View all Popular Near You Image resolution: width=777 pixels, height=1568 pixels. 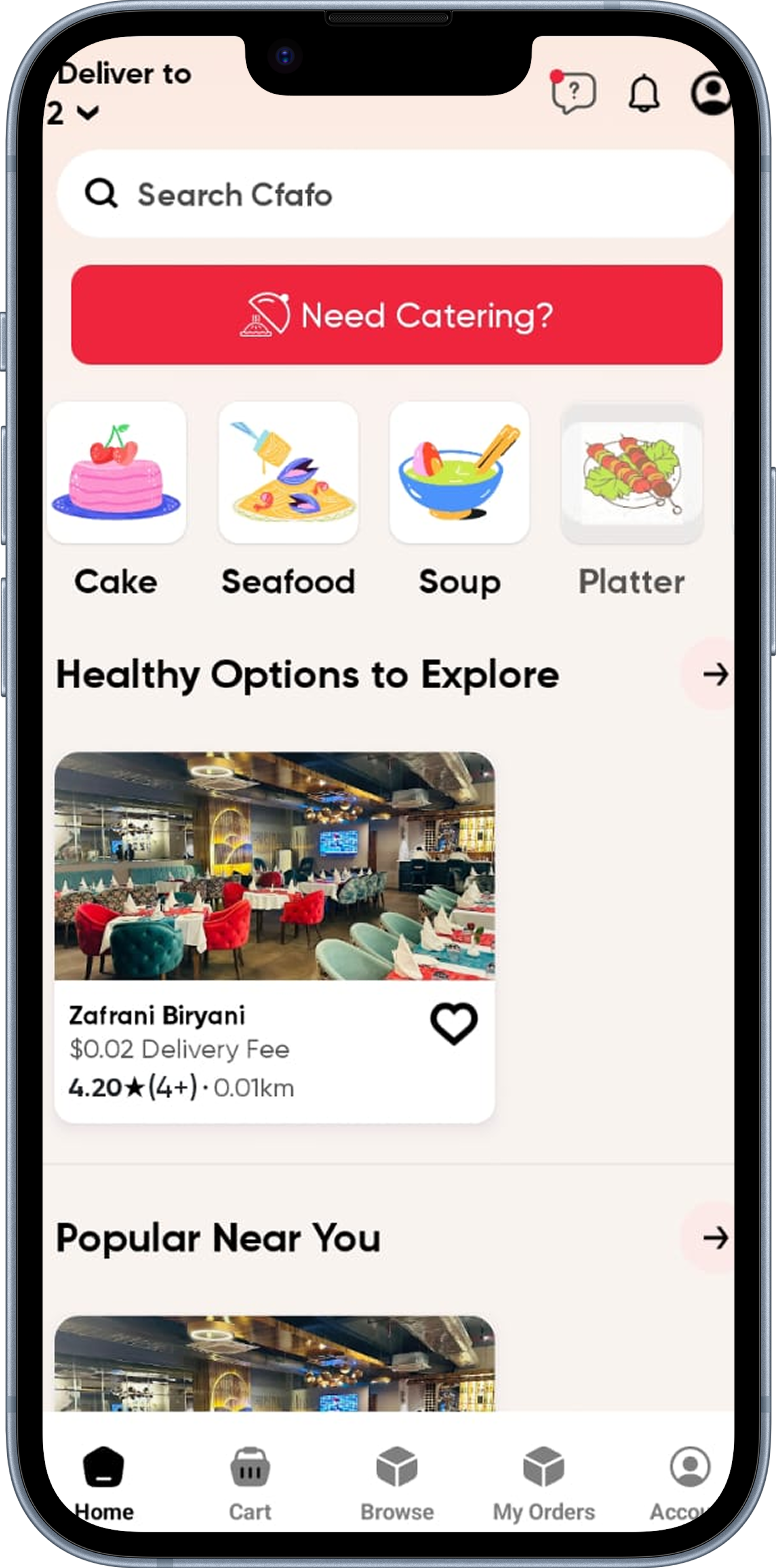pyautogui.click(x=714, y=1238)
